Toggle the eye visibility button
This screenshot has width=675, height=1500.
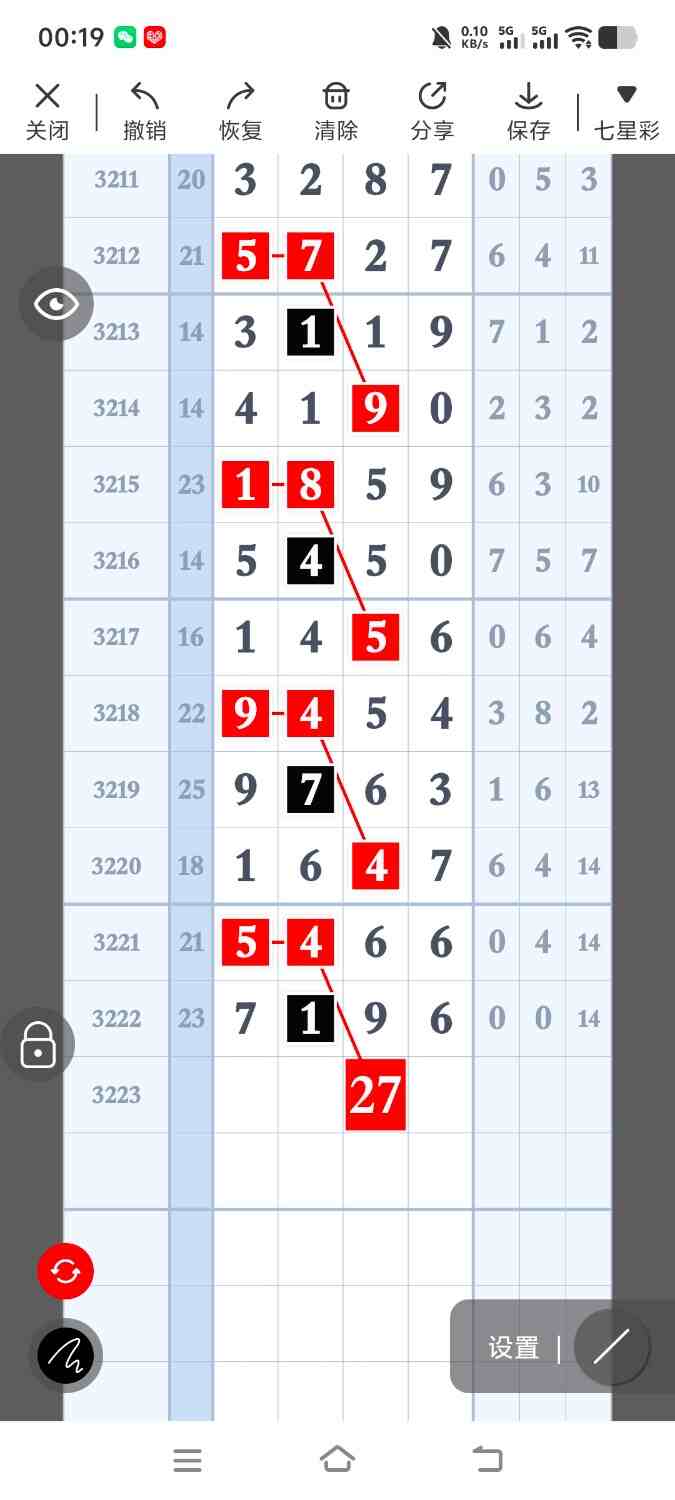(x=57, y=304)
